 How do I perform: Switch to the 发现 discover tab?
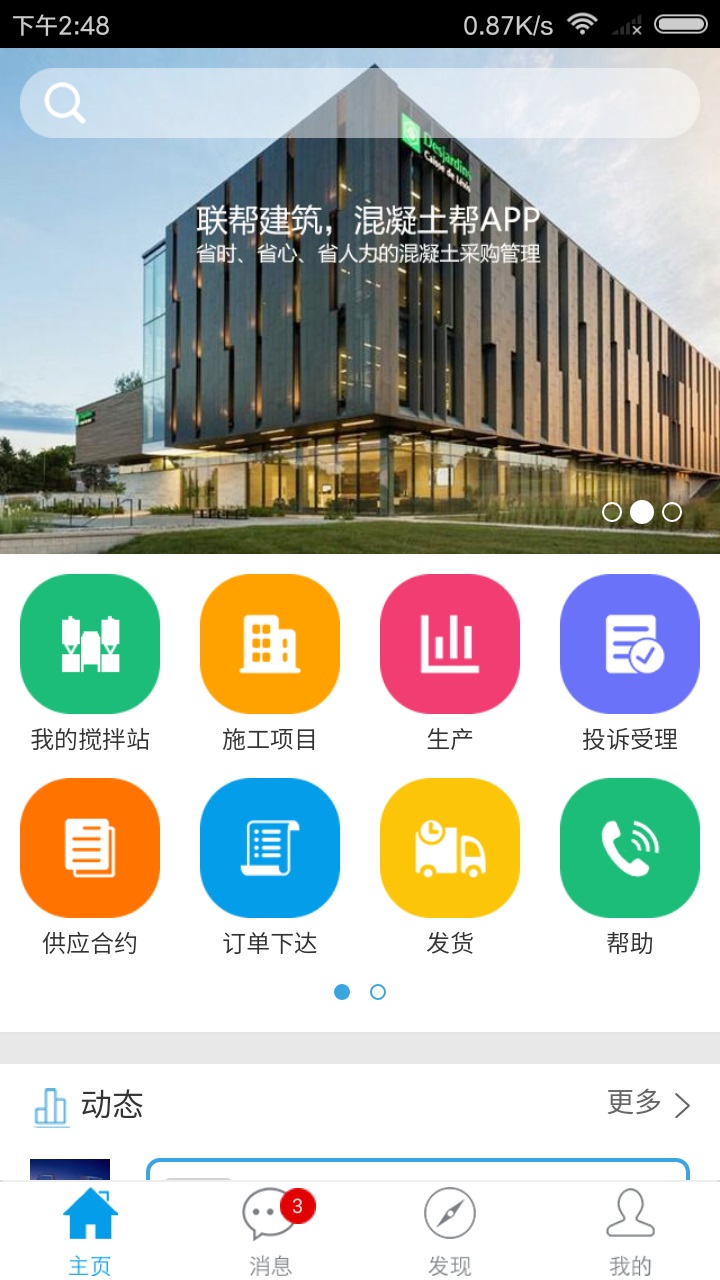pos(450,1232)
